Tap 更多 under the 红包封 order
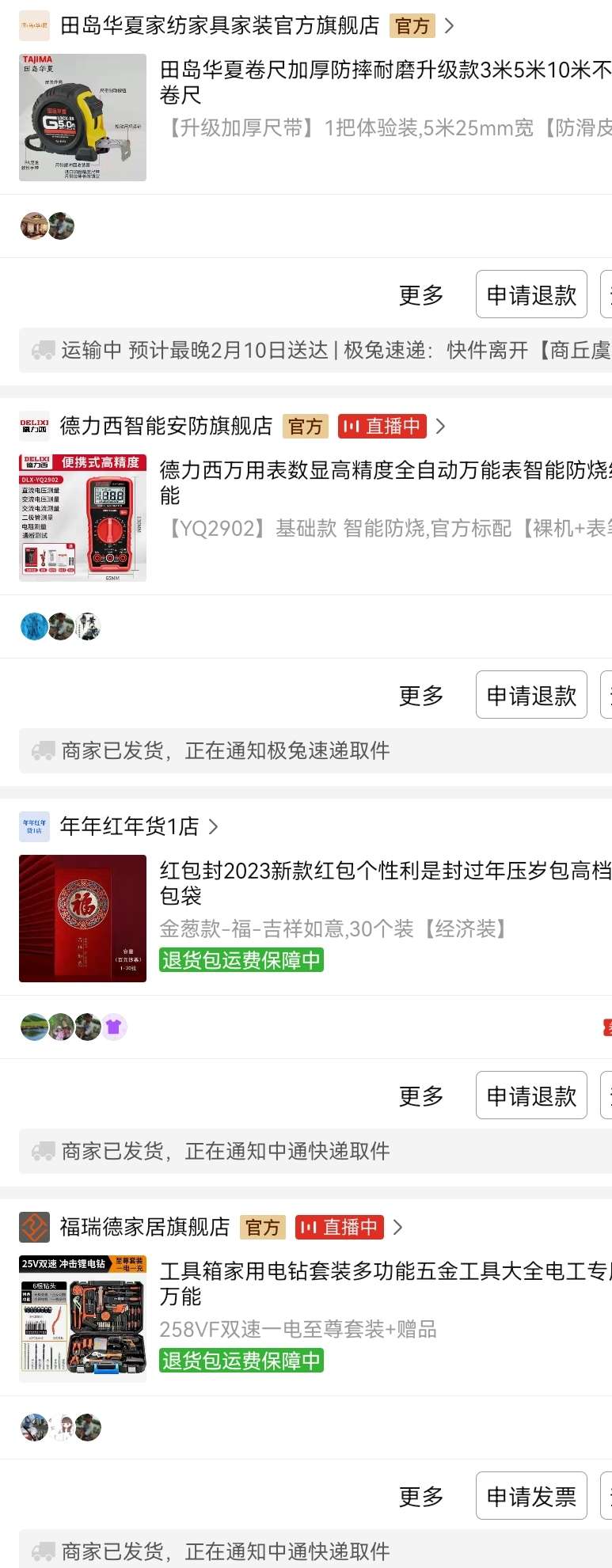 (x=420, y=1096)
